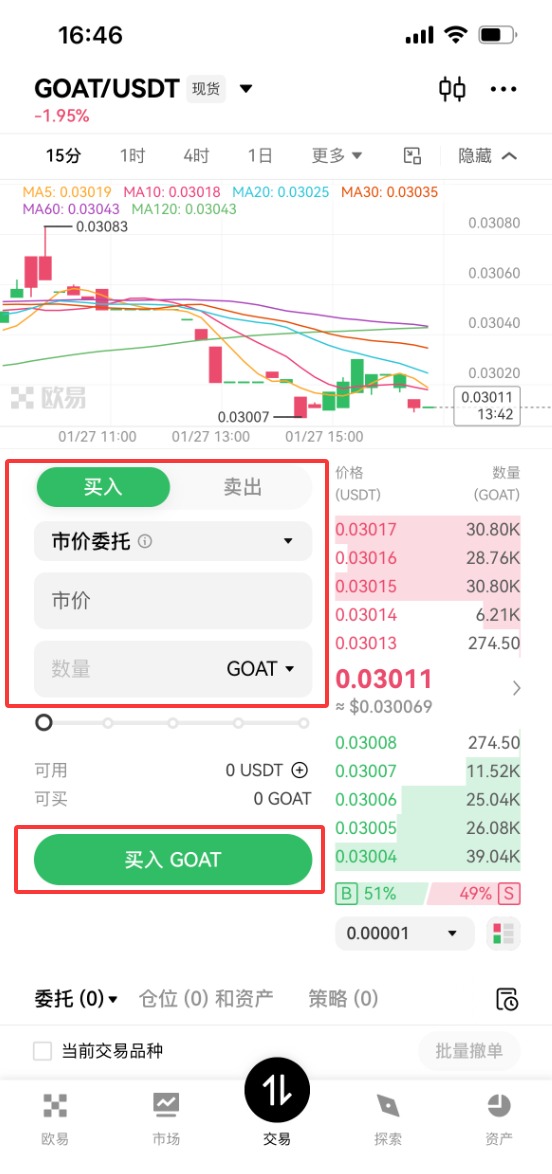The height and width of the screenshot is (1174, 552).
Task: Change the order book layout icon
Action: click(x=503, y=934)
